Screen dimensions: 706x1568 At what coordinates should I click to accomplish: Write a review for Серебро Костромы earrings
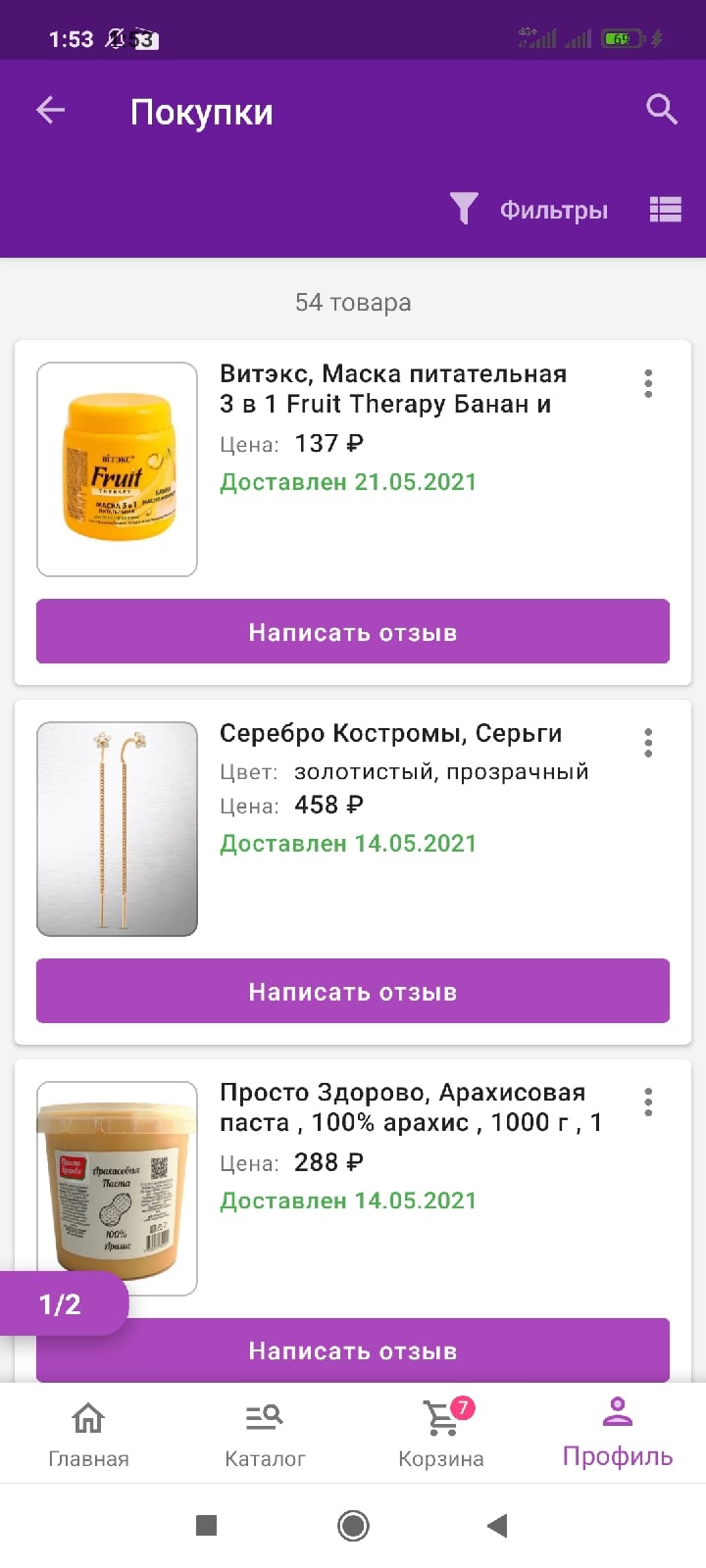(353, 992)
